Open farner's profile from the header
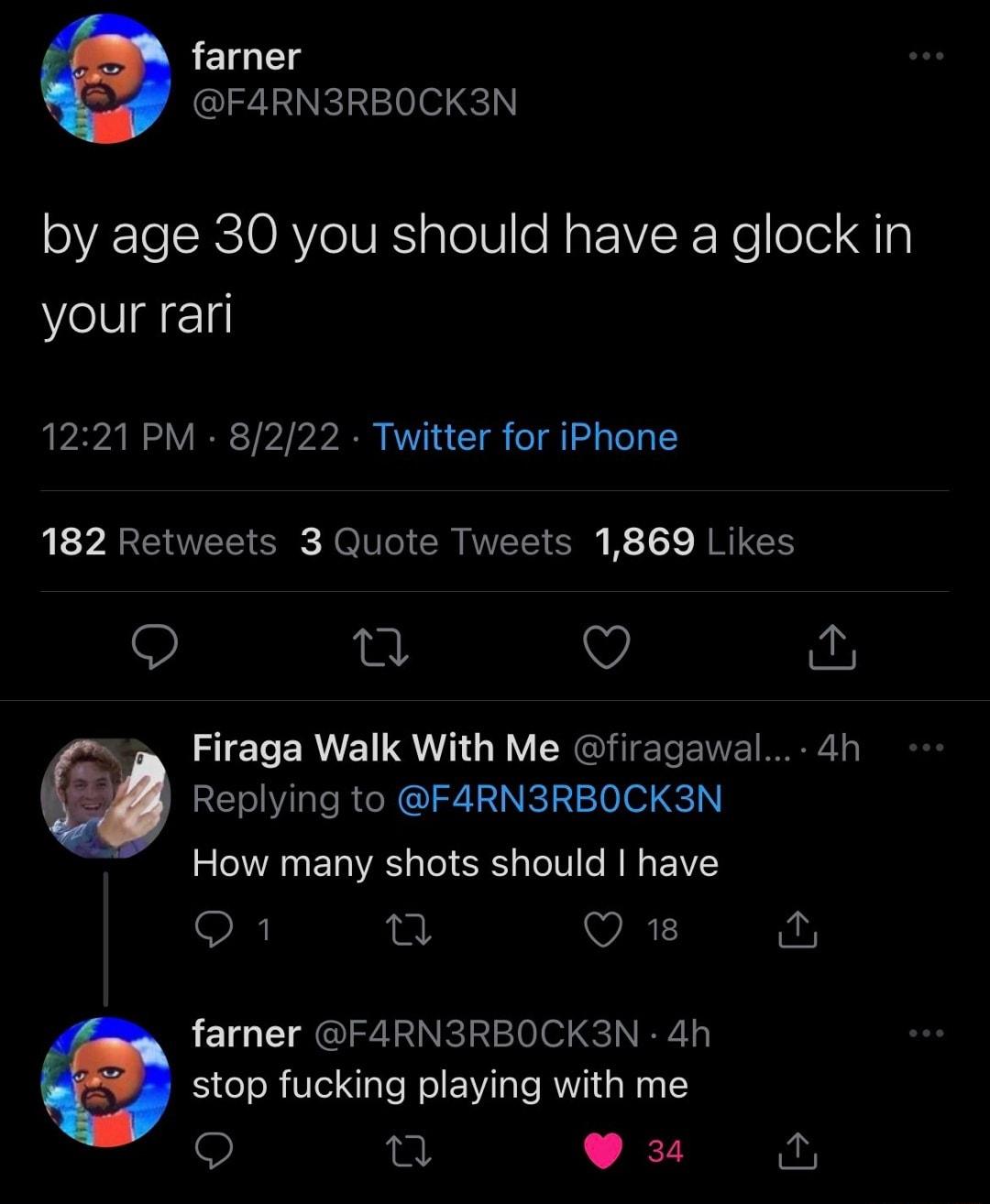 [x=244, y=57]
